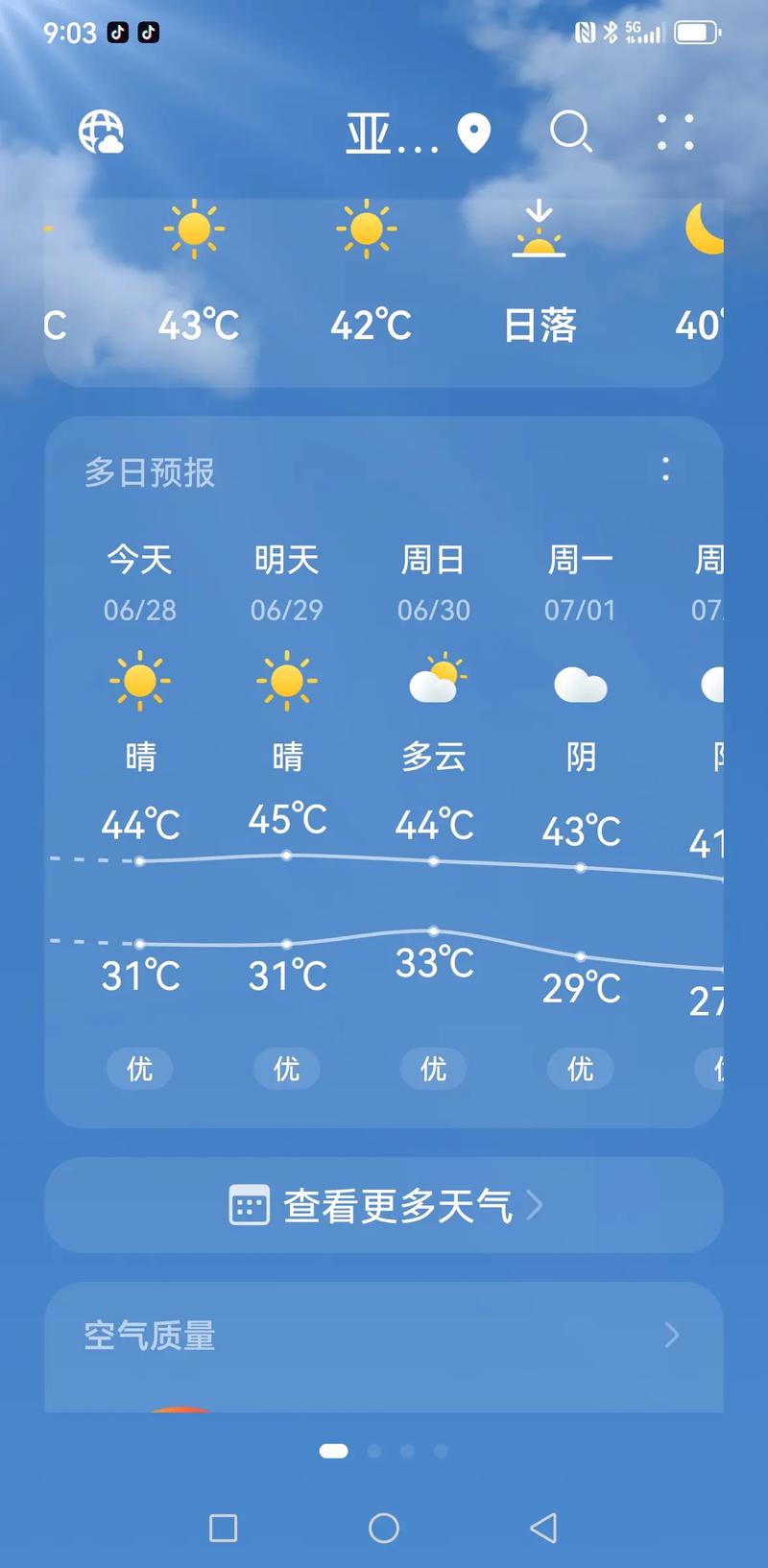Image resolution: width=768 pixels, height=1568 pixels.
Task: Open the 空气质量 detail page
Action: [150, 1335]
